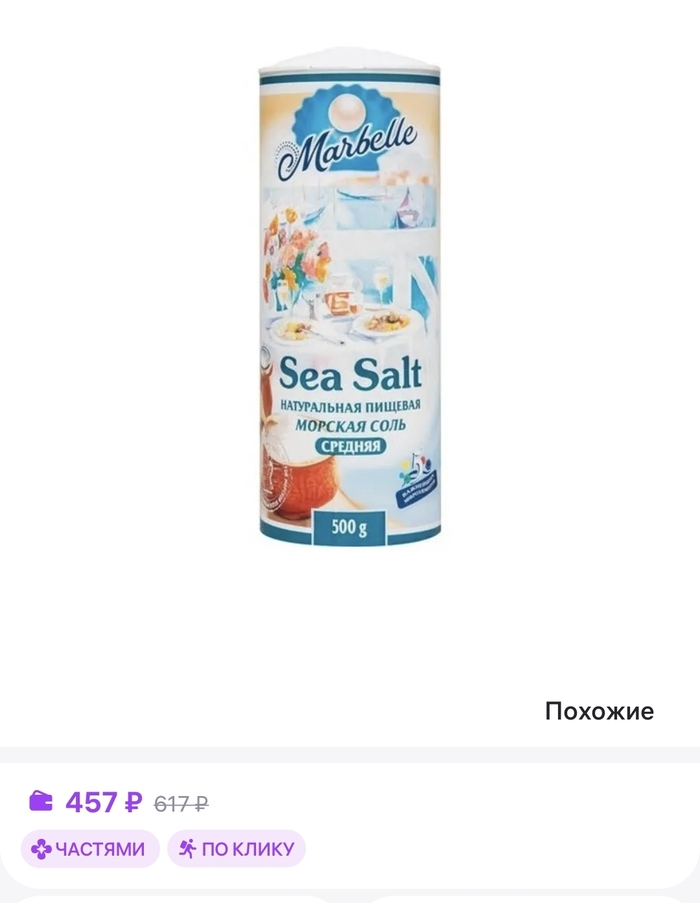Tap the Похожие button for similar items

[x=598, y=711]
